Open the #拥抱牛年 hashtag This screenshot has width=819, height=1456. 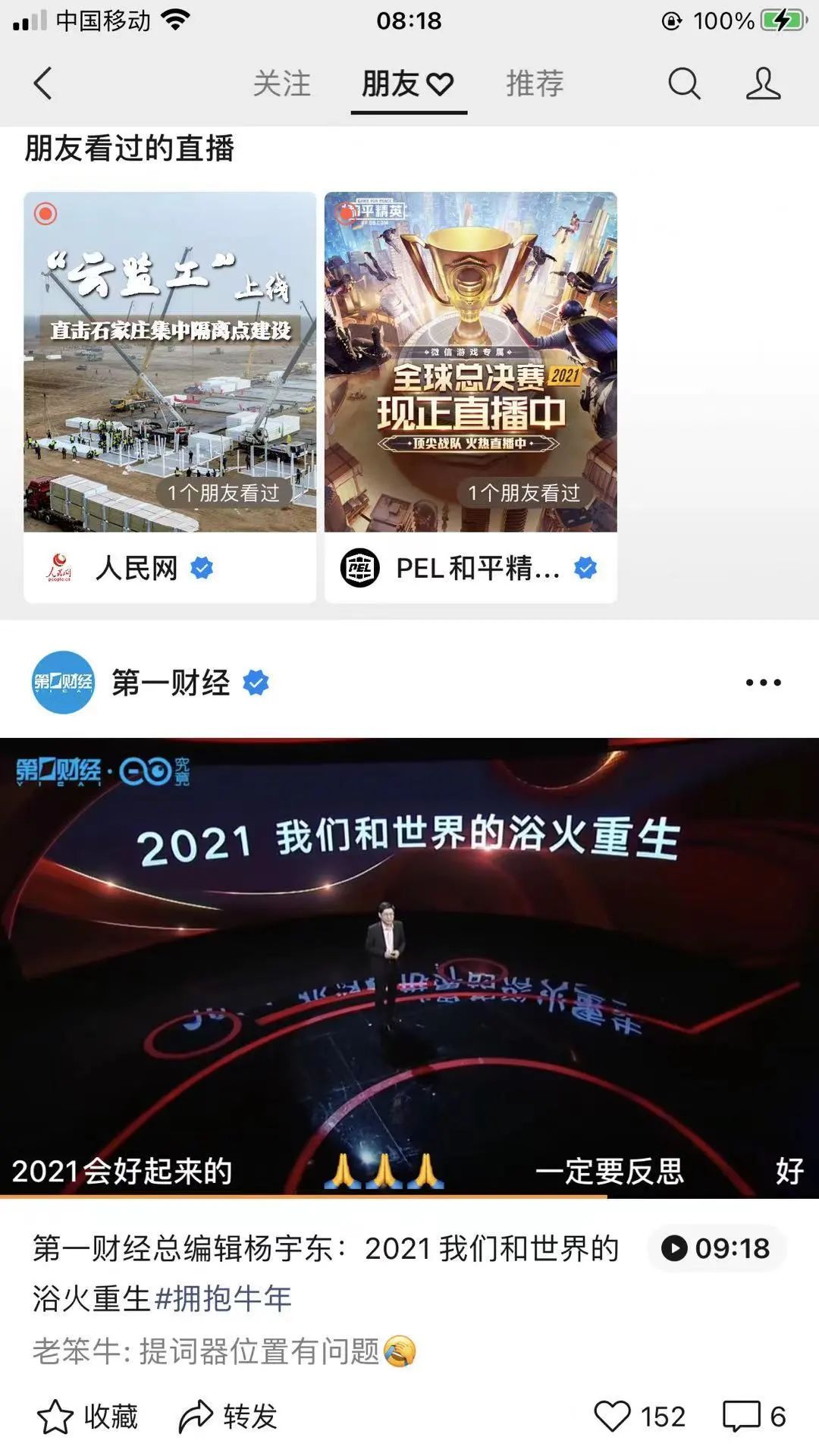tap(223, 1298)
